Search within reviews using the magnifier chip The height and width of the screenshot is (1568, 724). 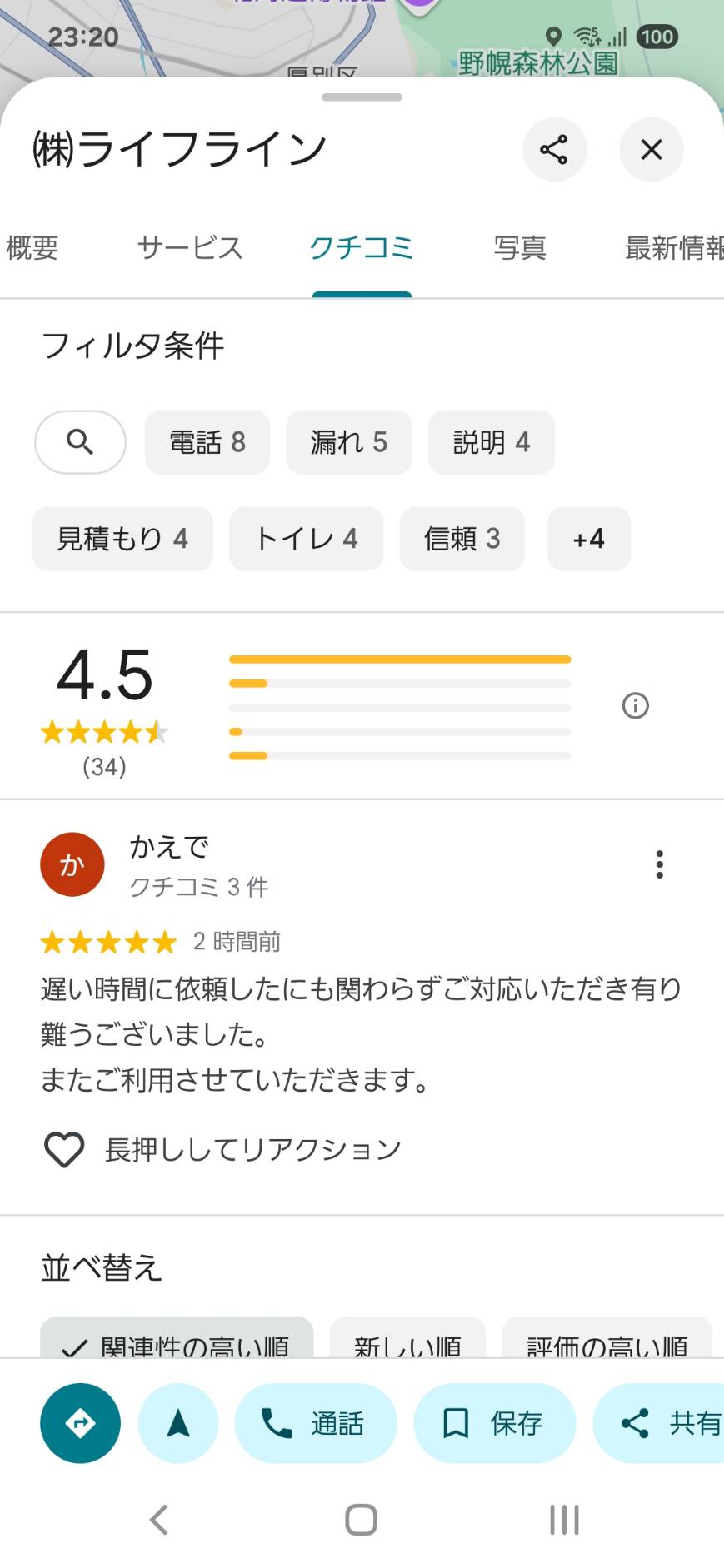(x=80, y=442)
